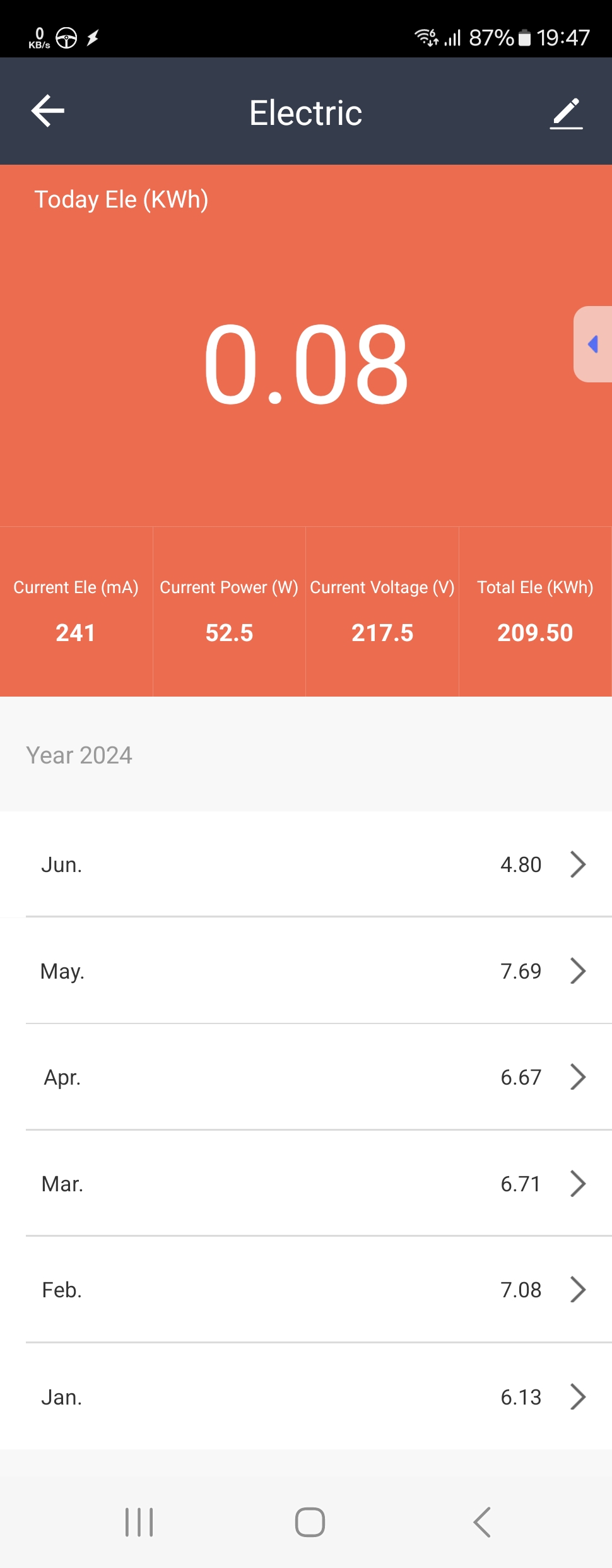612x1568 pixels.
Task: Open June electricity details
Action: click(306, 864)
